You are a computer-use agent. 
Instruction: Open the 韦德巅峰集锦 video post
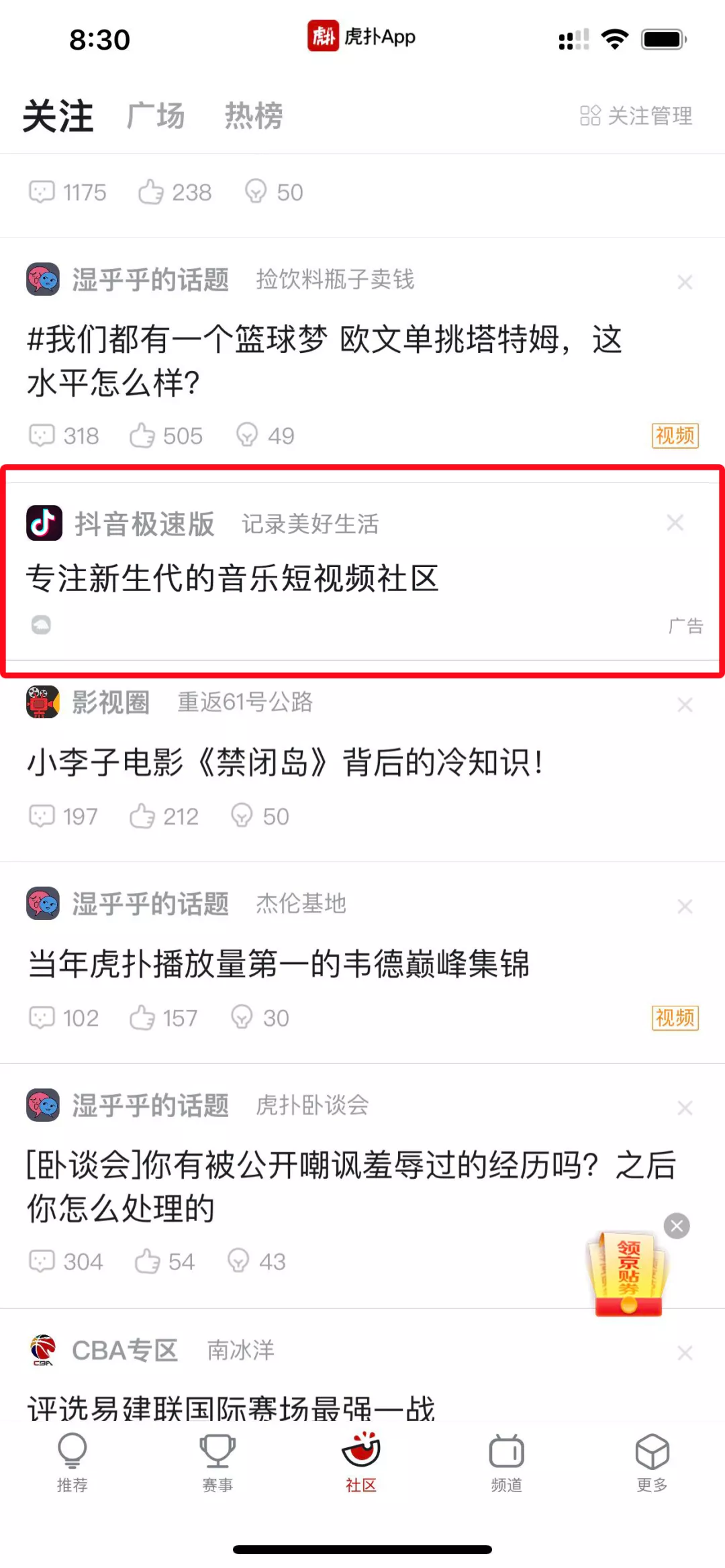278,964
